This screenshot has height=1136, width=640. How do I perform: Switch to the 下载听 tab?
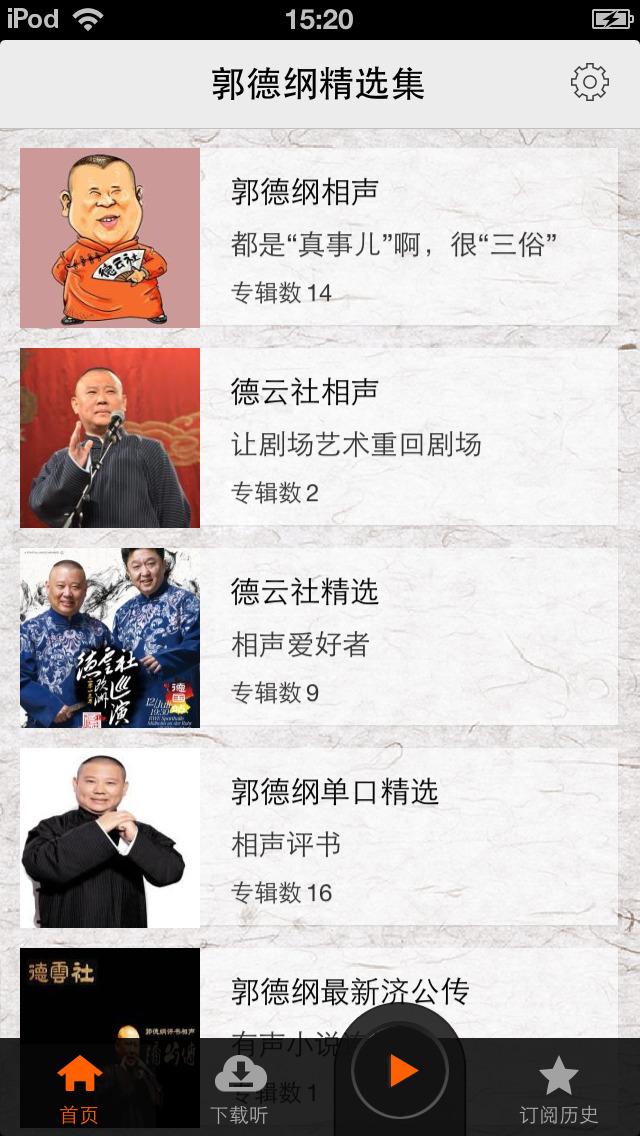pyautogui.click(x=240, y=1090)
